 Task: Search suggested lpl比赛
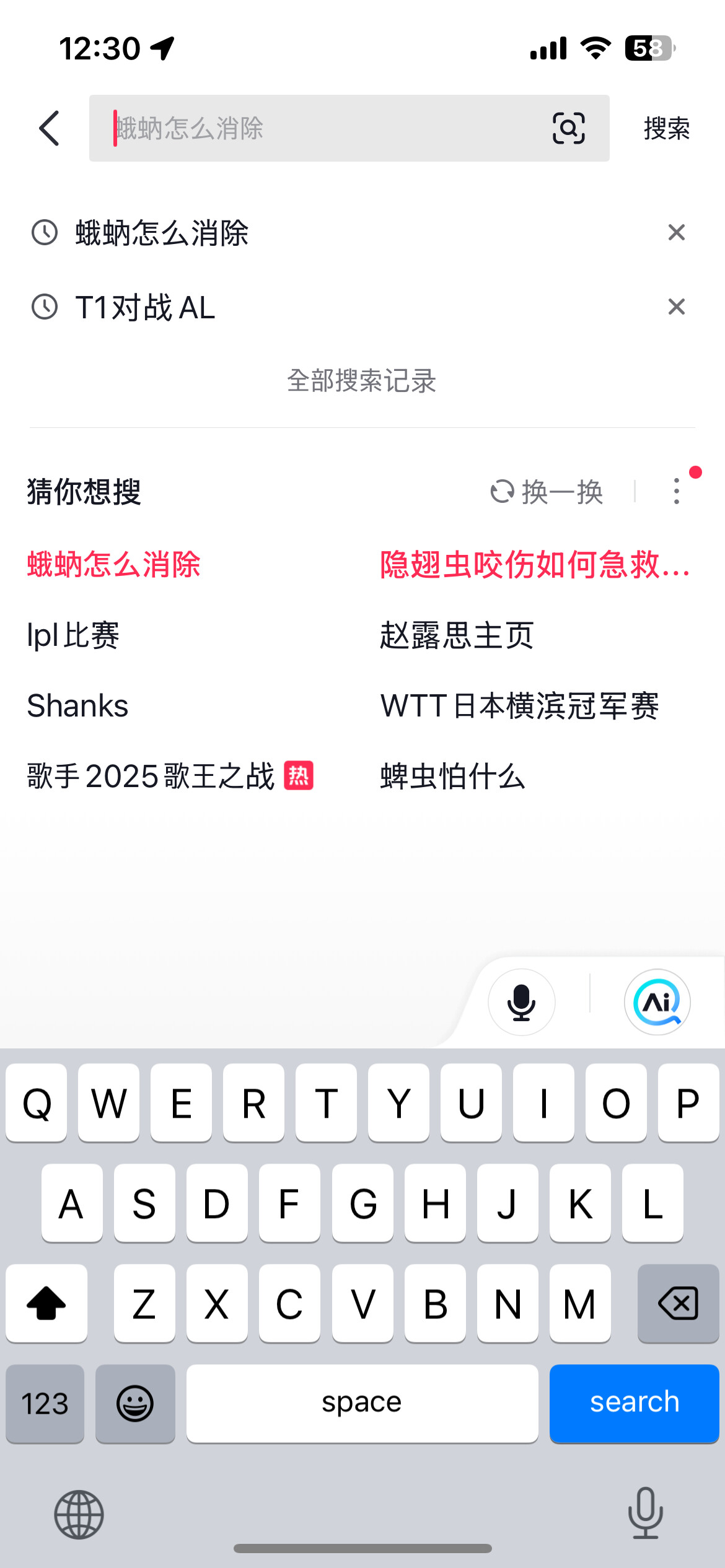(73, 635)
